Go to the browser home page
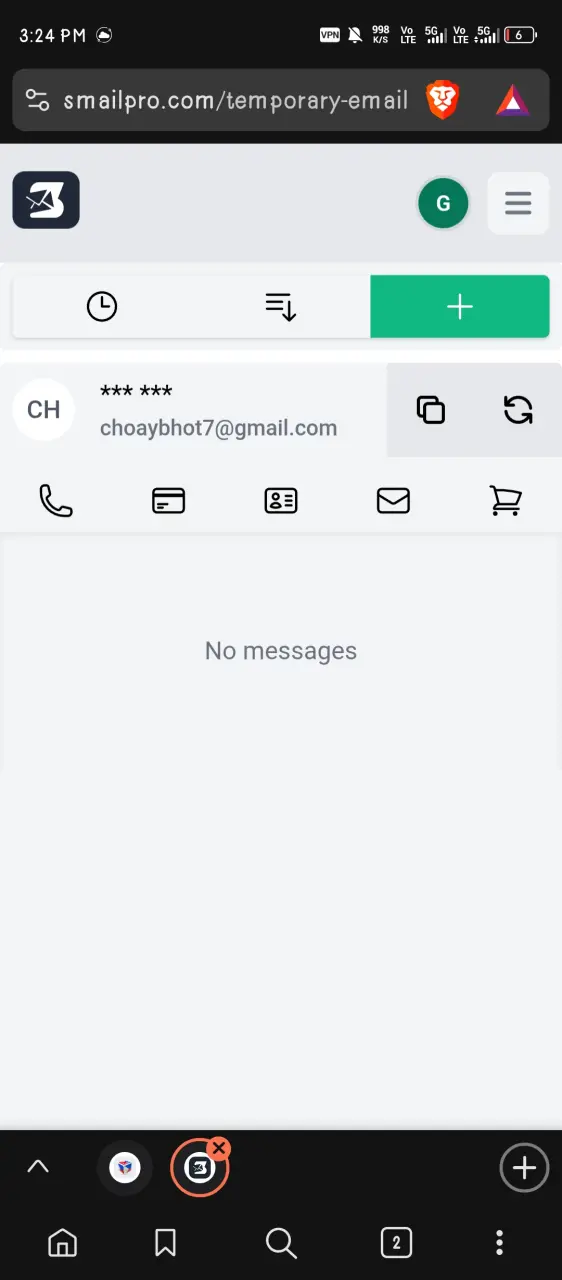562x1280 pixels. [62, 1243]
